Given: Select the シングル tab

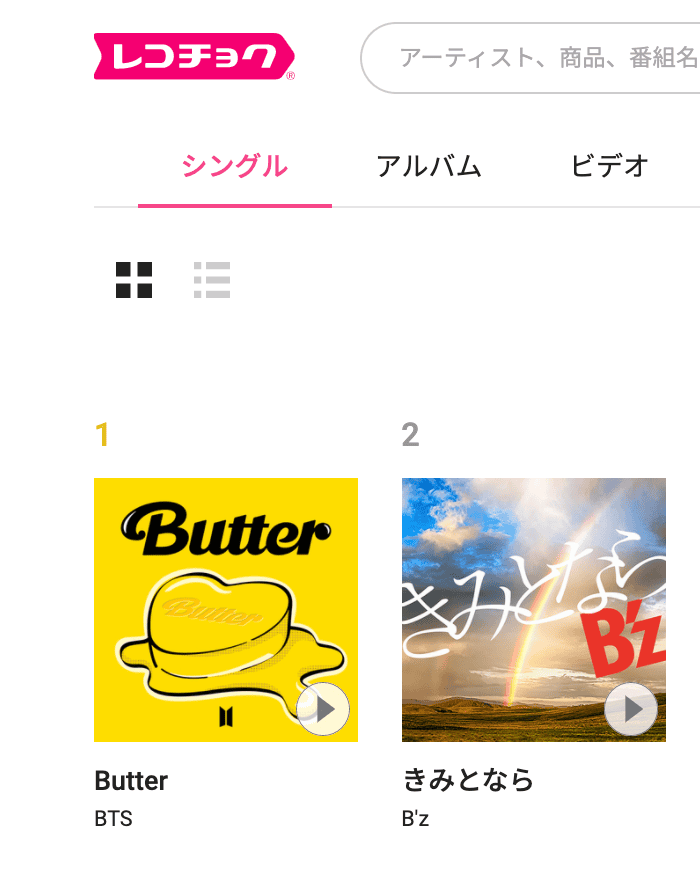Looking at the screenshot, I should click(235, 166).
